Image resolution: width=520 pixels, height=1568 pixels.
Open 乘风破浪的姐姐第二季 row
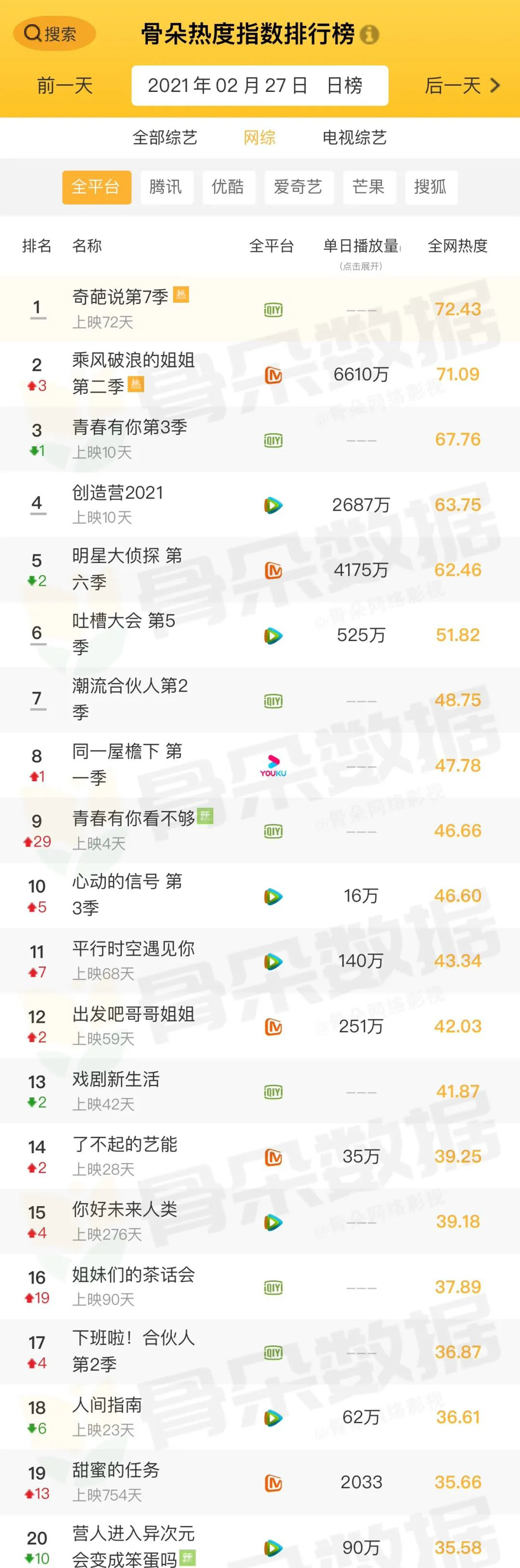(x=133, y=373)
